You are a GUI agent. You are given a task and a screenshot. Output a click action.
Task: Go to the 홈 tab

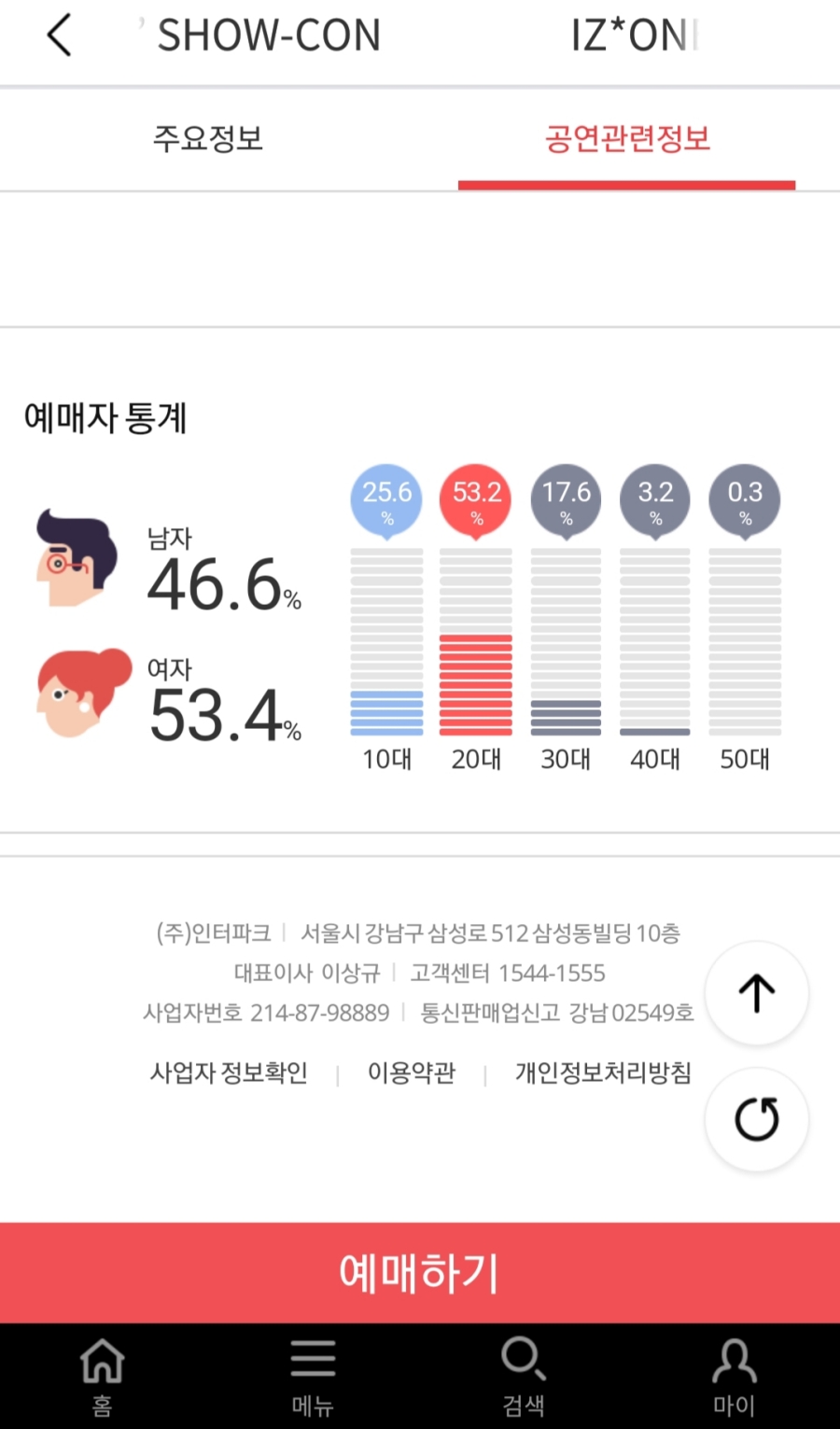pyautogui.click(x=103, y=1376)
